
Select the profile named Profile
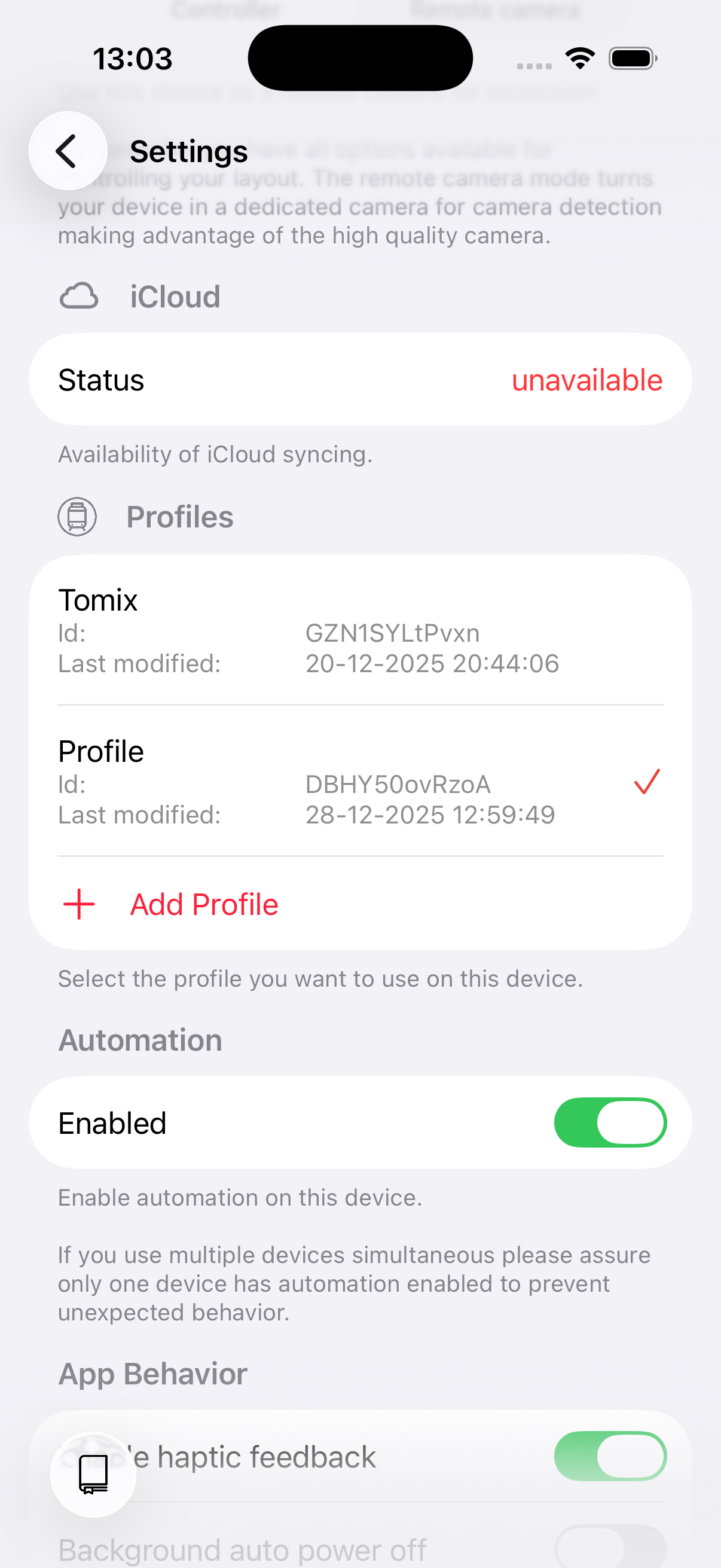click(359, 782)
